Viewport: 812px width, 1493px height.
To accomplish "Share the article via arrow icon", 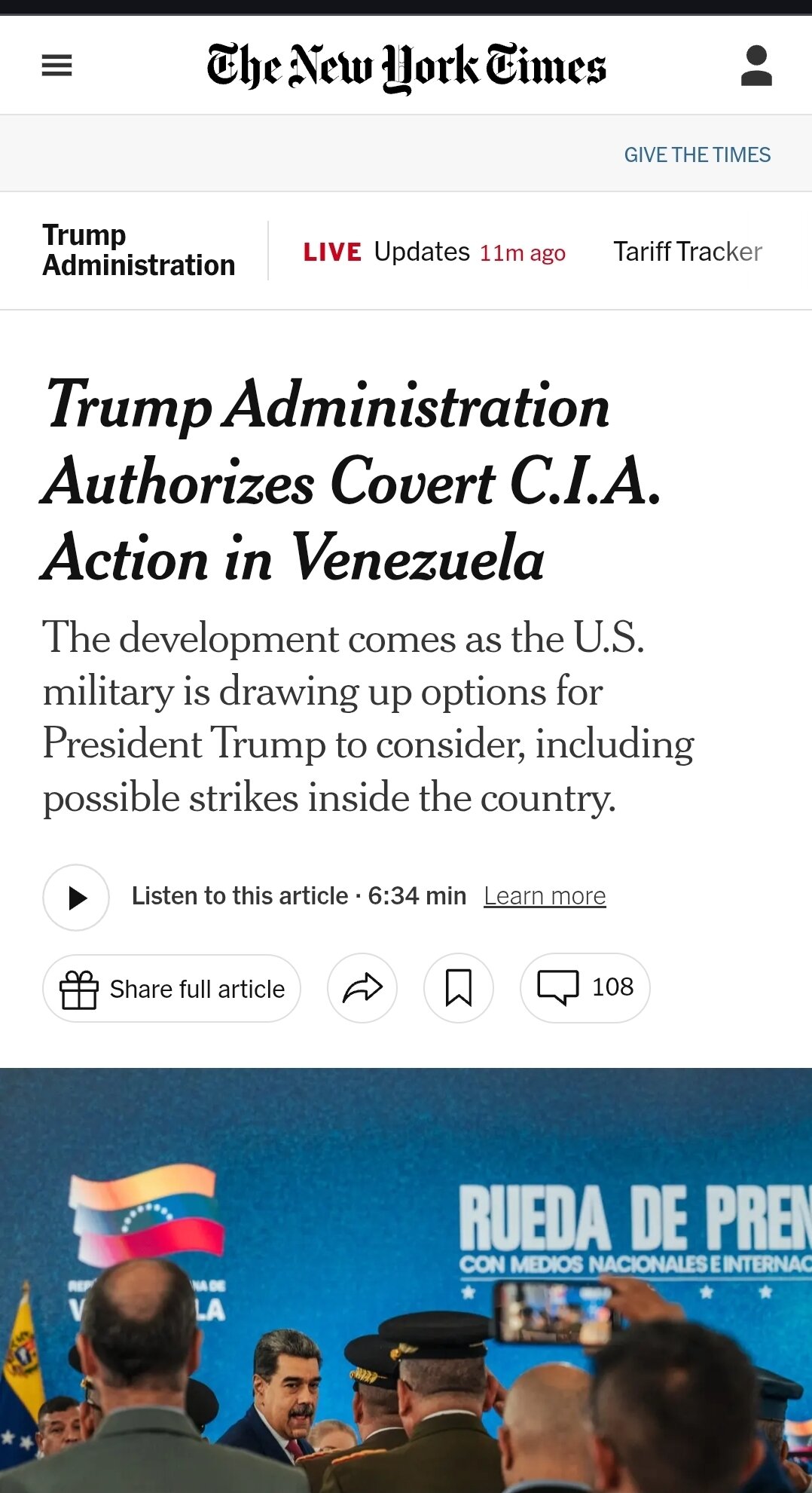I will click(x=362, y=988).
